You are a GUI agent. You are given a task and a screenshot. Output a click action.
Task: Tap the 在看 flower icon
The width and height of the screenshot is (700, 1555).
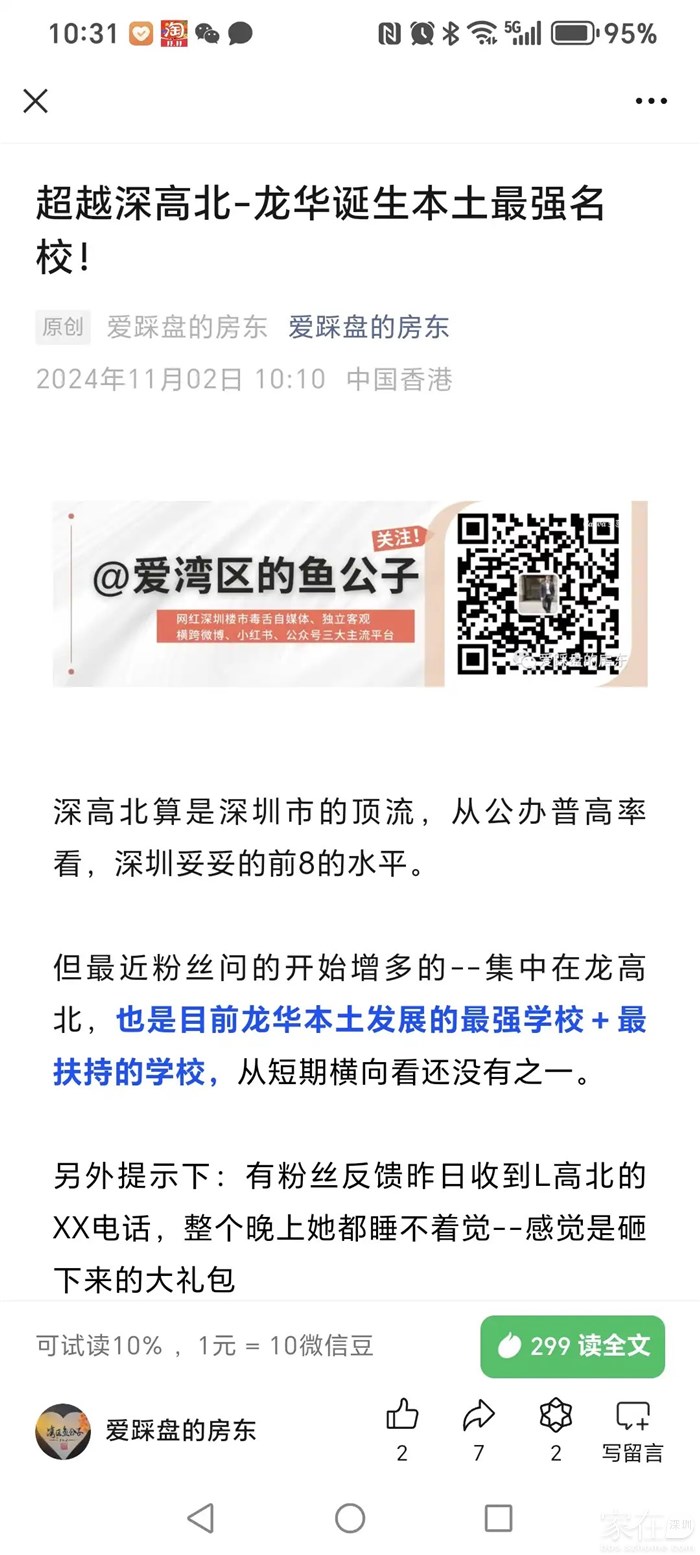(x=556, y=1416)
